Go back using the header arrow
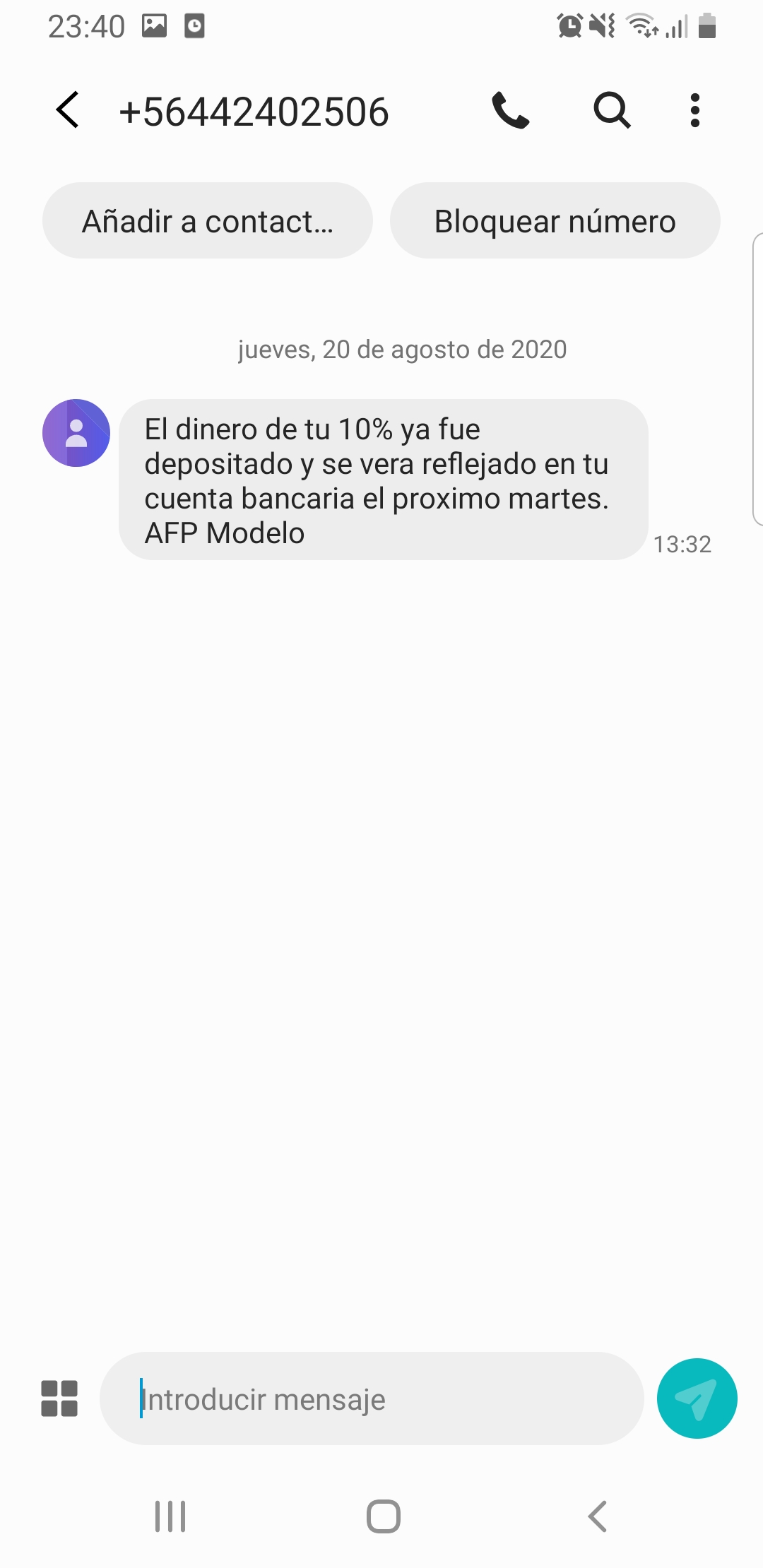The width and height of the screenshot is (763, 1568). point(68,110)
